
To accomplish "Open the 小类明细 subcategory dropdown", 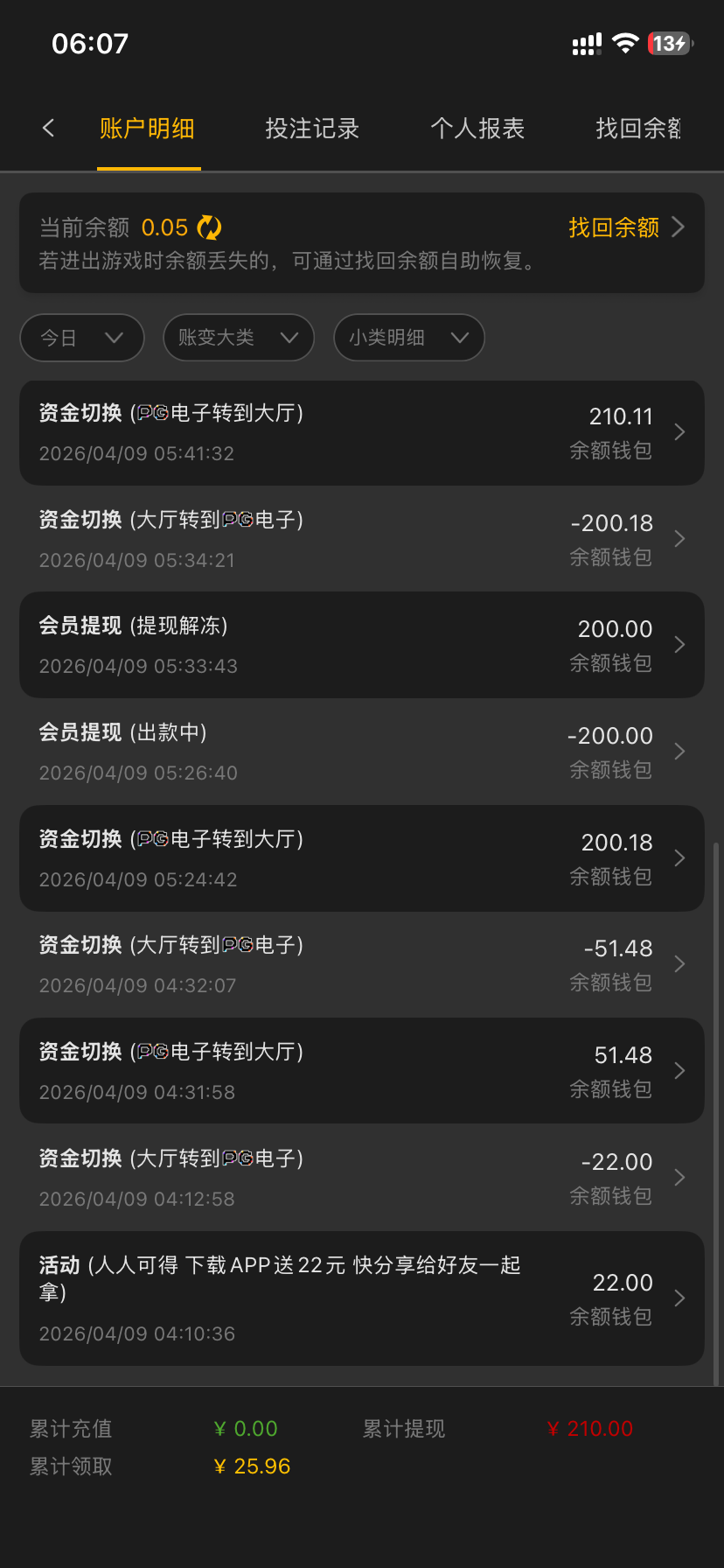I will click(x=408, y=338).
